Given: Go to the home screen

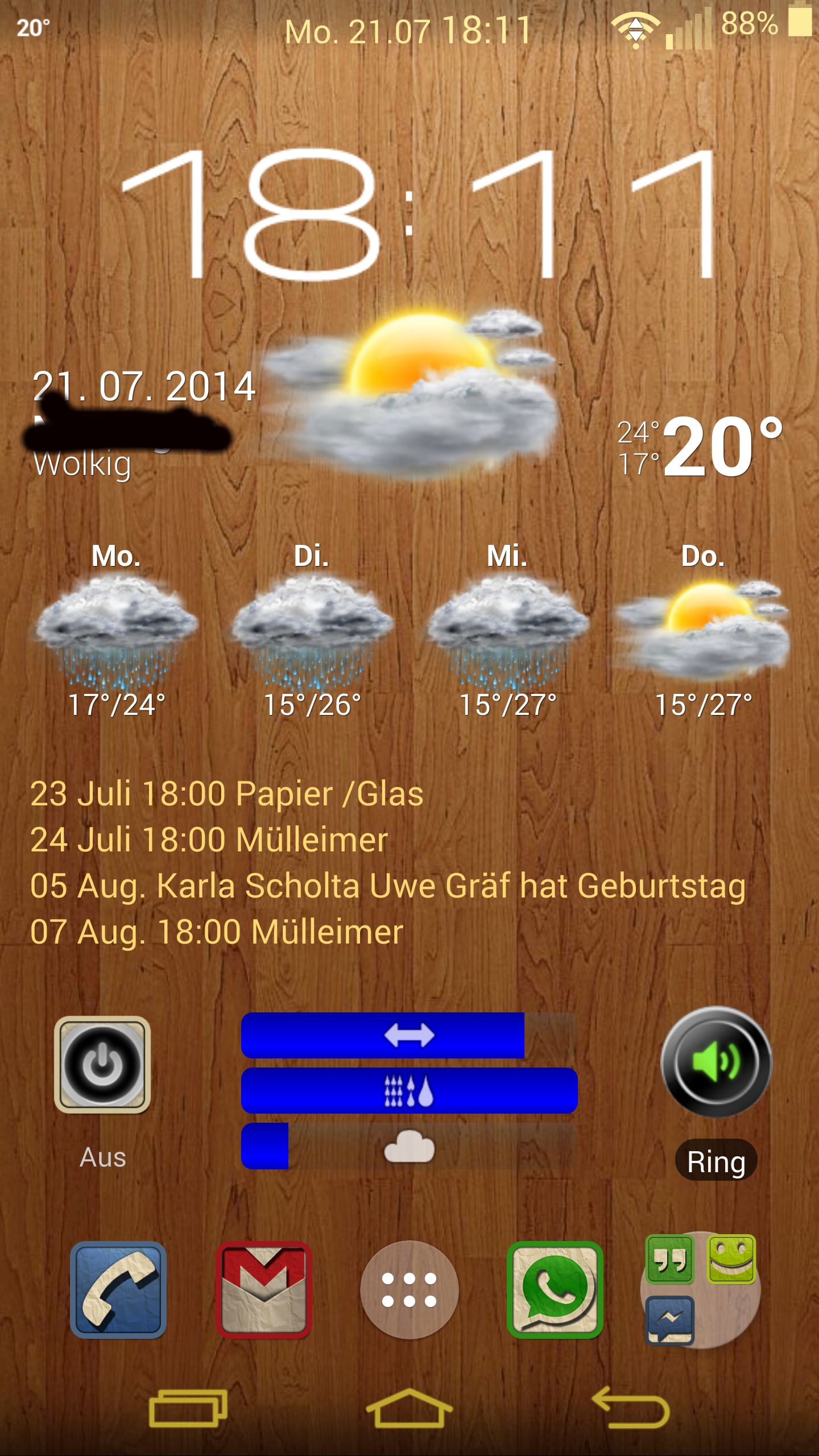Looking at the screenshot, I should click(409, 1408).
